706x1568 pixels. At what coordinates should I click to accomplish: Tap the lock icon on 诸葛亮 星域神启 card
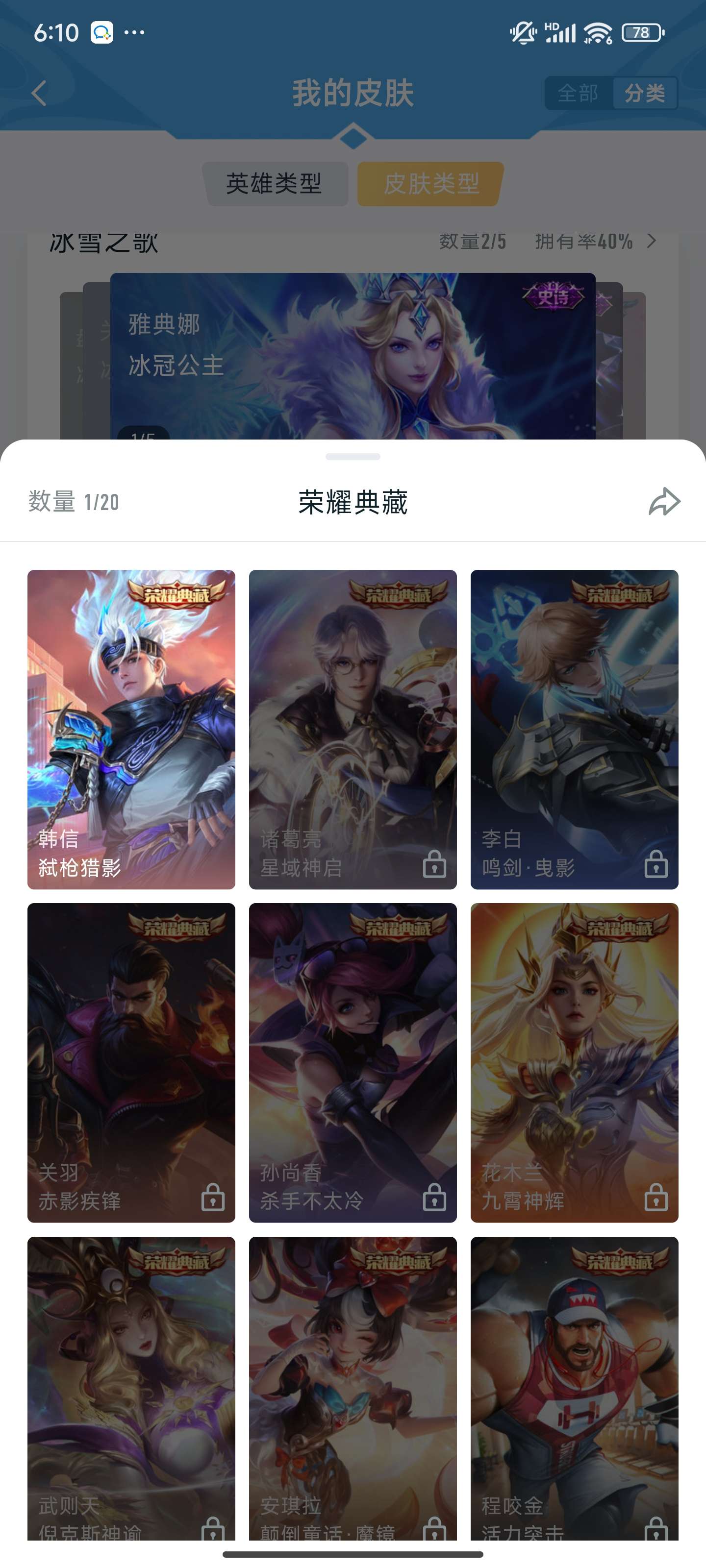coord(435,864)
